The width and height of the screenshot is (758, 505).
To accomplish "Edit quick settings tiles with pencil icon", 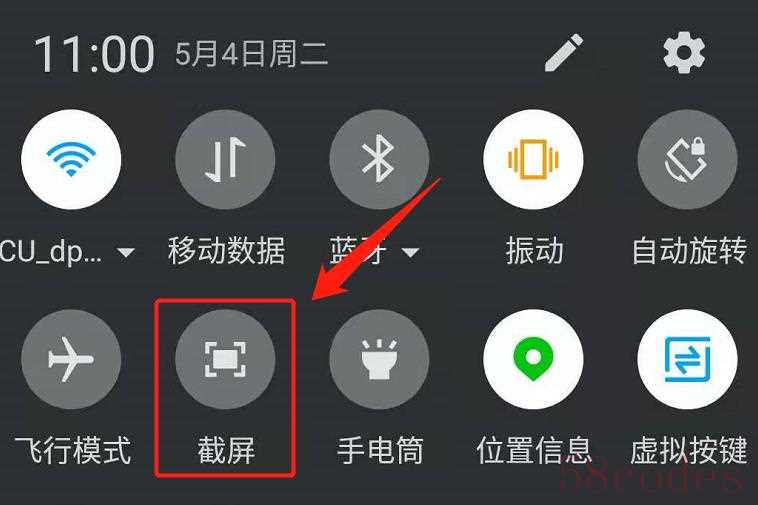I will click(564, 52).
